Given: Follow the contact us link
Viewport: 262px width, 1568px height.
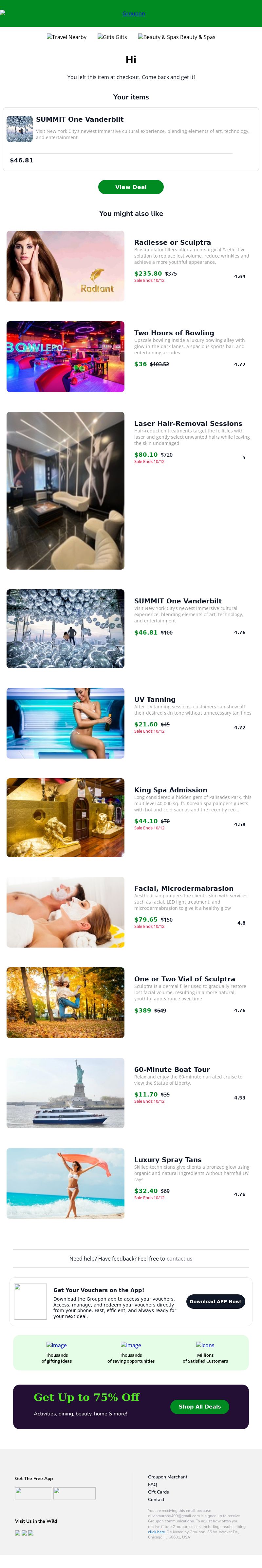Looking at the screenshot, I should pyautogui.click(x=179, y=1259).
